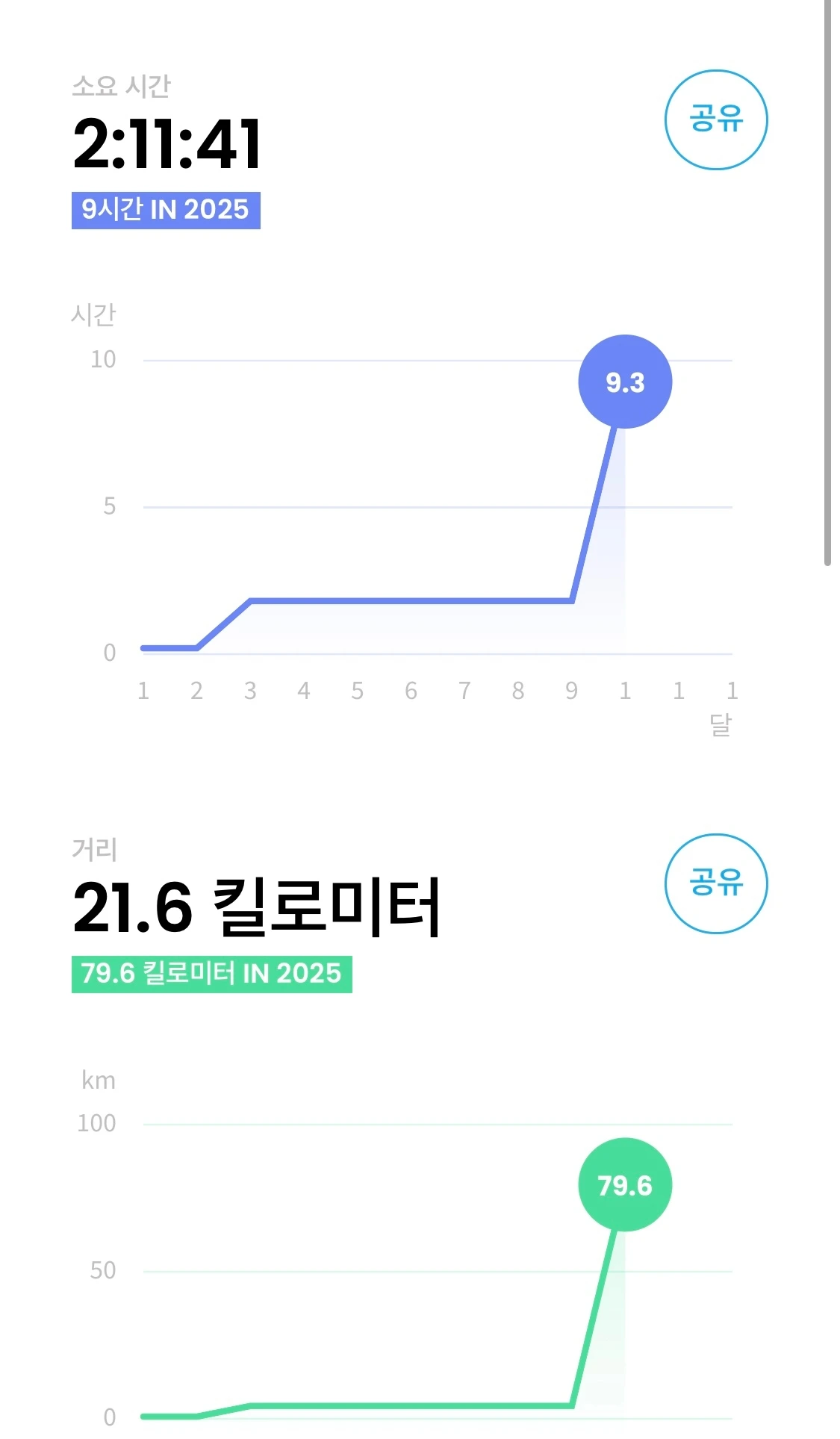Share the 소요 시간 2:11:41 stat
Screen dimensions: 840x1439
pyautogui.click(x=715, y=120)
